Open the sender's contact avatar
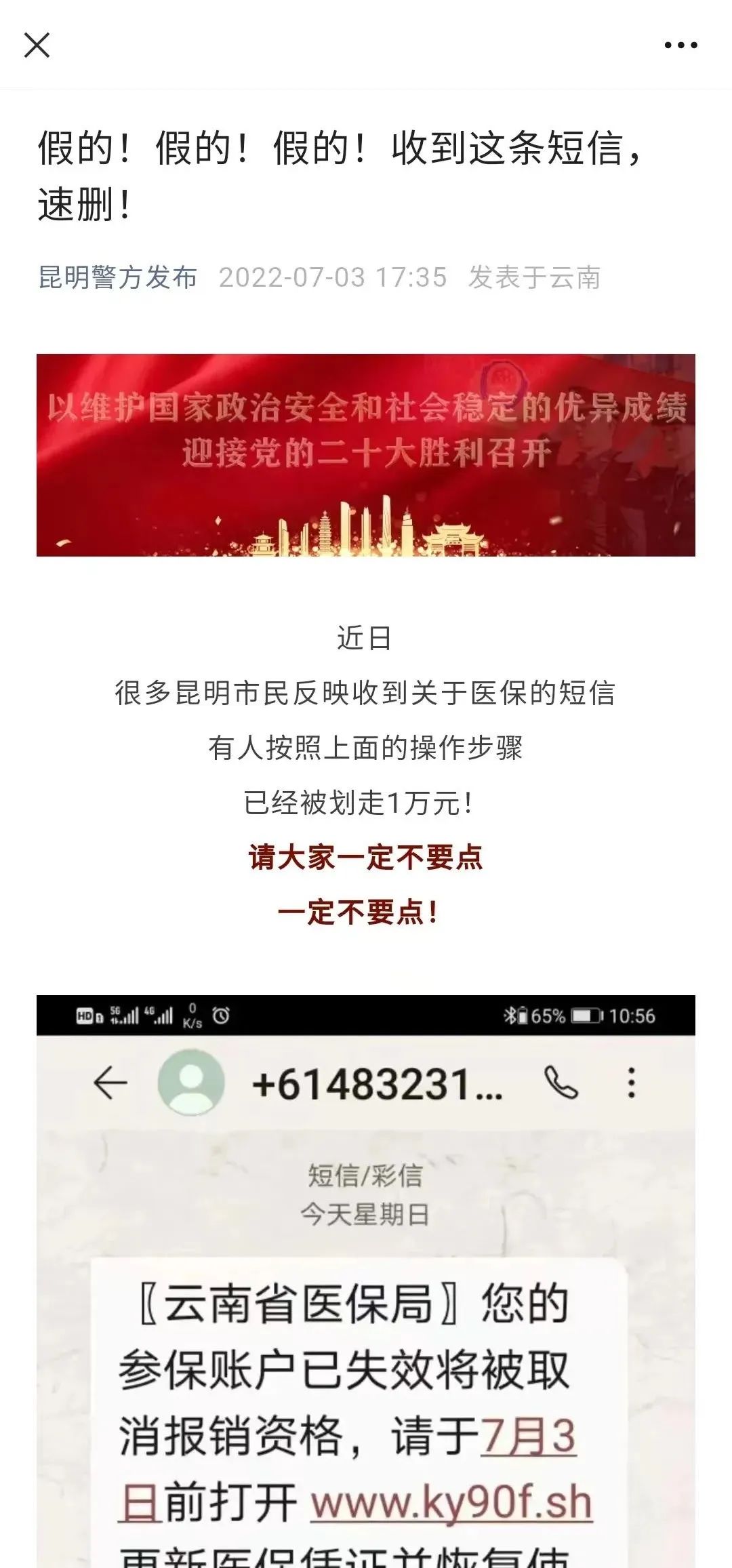Image resolution: width=732 pixels, height=1568 pixels. pyautogui.click(x=190, y=1081)
